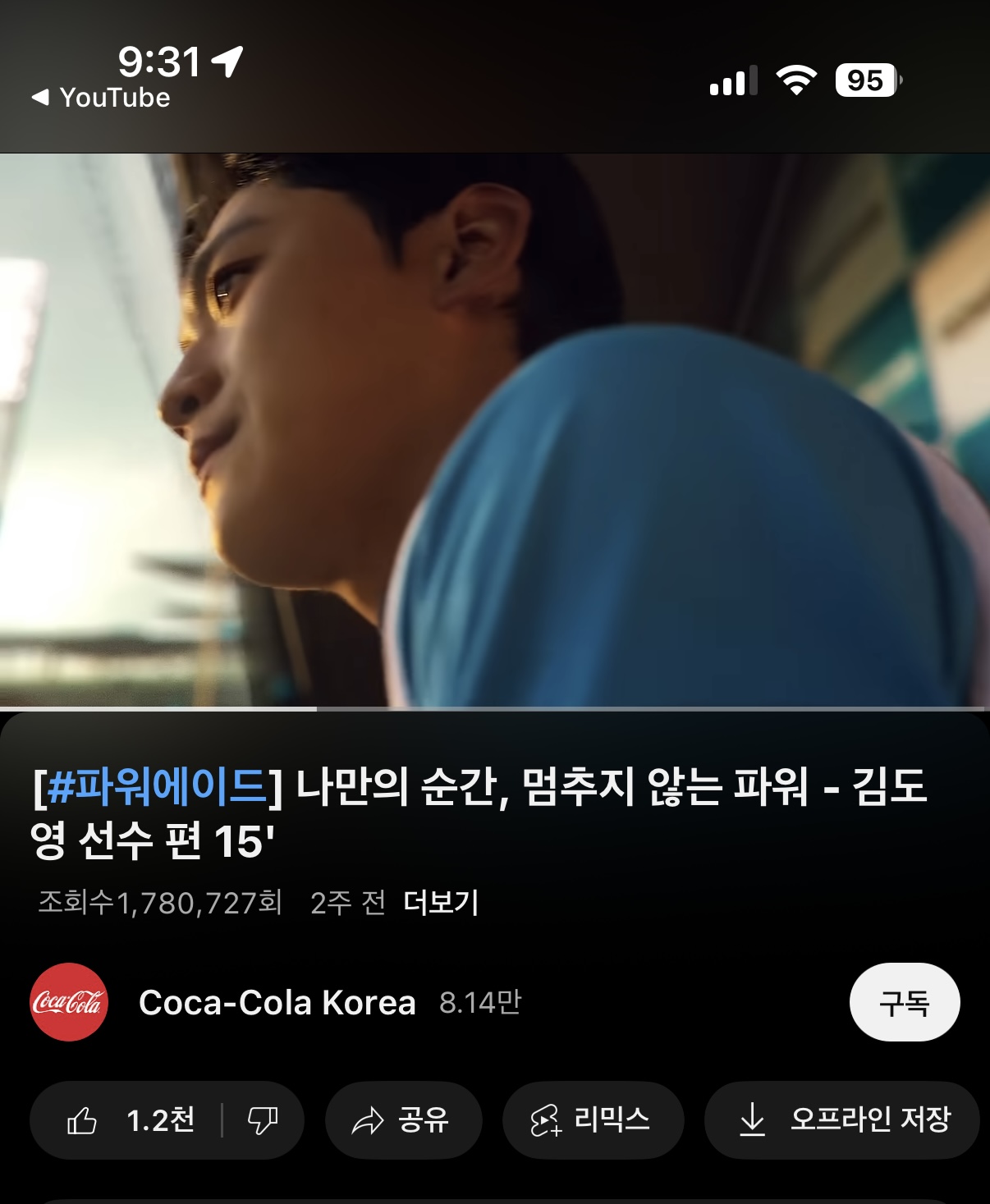Create a remix with 리믹스
The width and height of the screenshot is (990, 1204).
pyautogui.click(x=593, y=1120)
